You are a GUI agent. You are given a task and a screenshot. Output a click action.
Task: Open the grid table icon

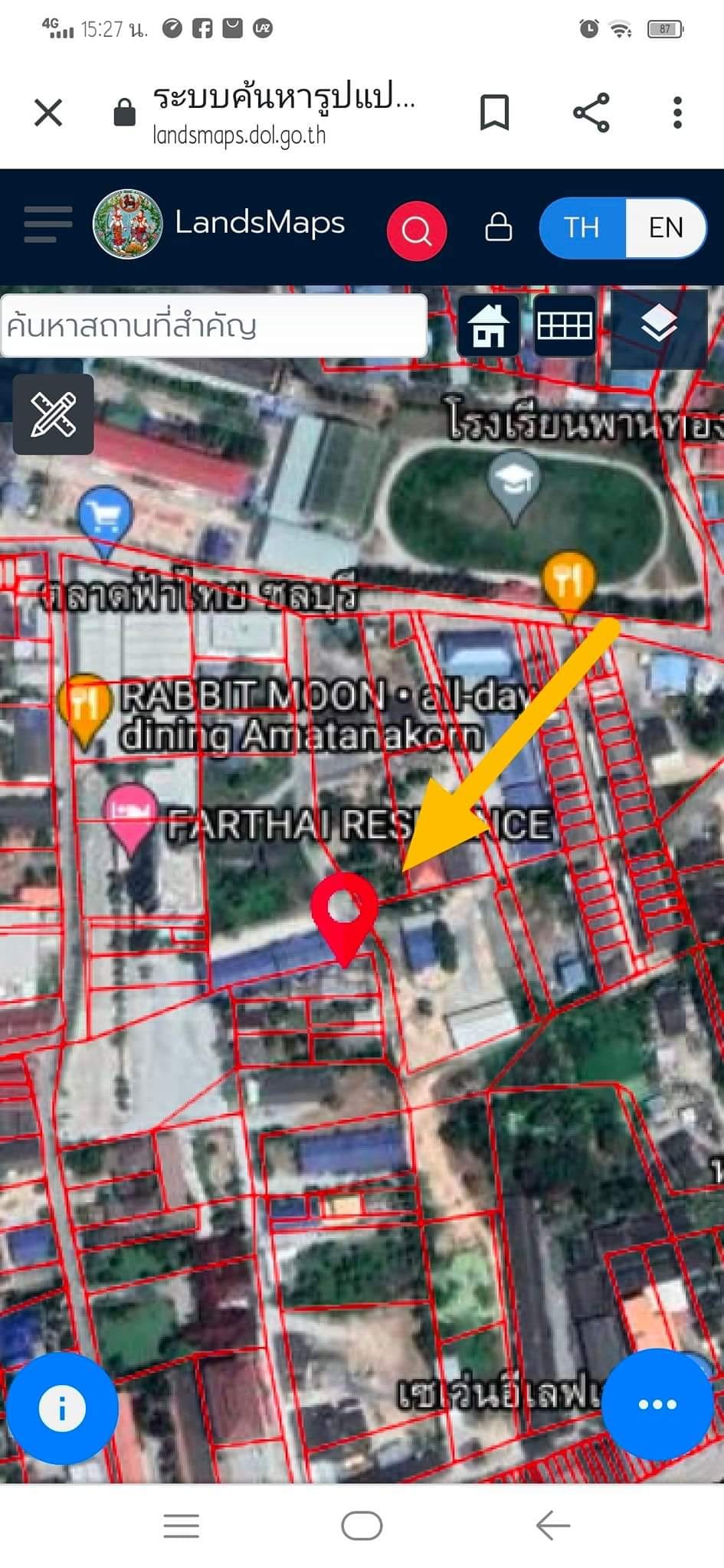565,325
